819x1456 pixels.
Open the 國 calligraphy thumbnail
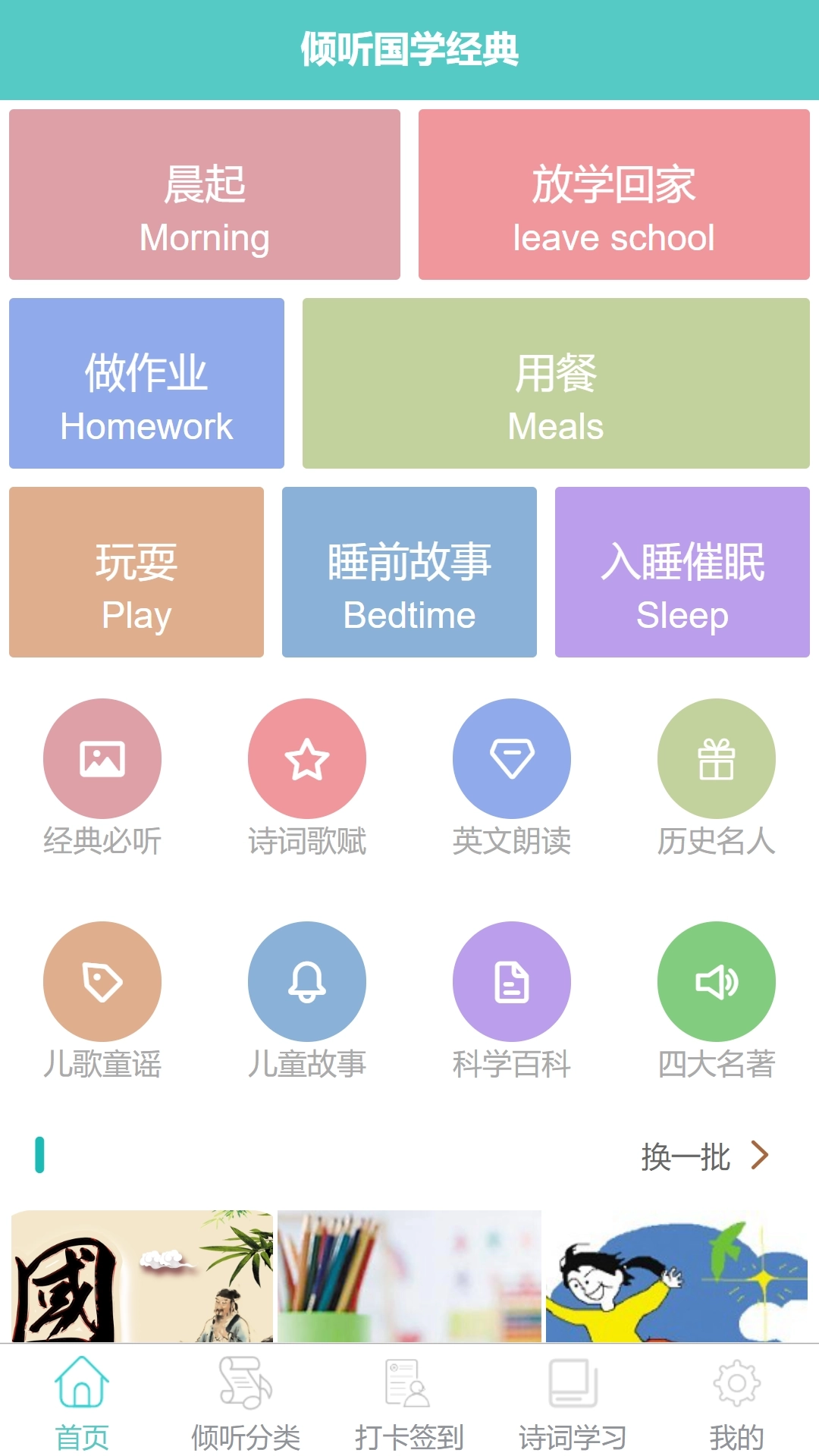coord(141,1272)
